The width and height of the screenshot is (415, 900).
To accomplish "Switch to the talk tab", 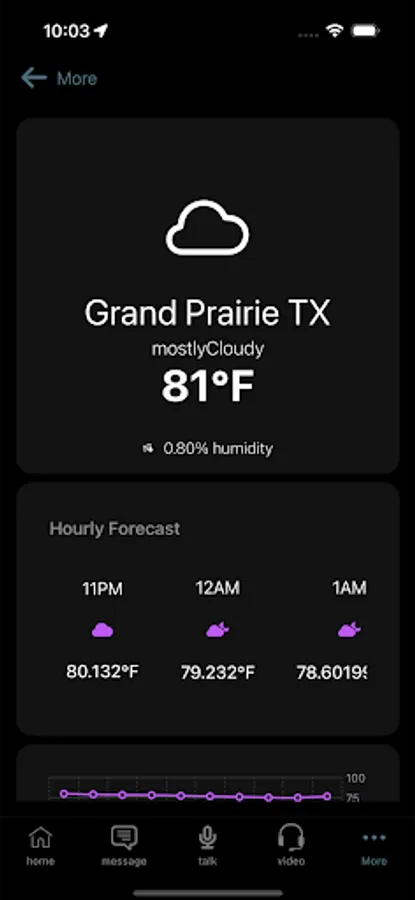I will (x=208, y=846).
